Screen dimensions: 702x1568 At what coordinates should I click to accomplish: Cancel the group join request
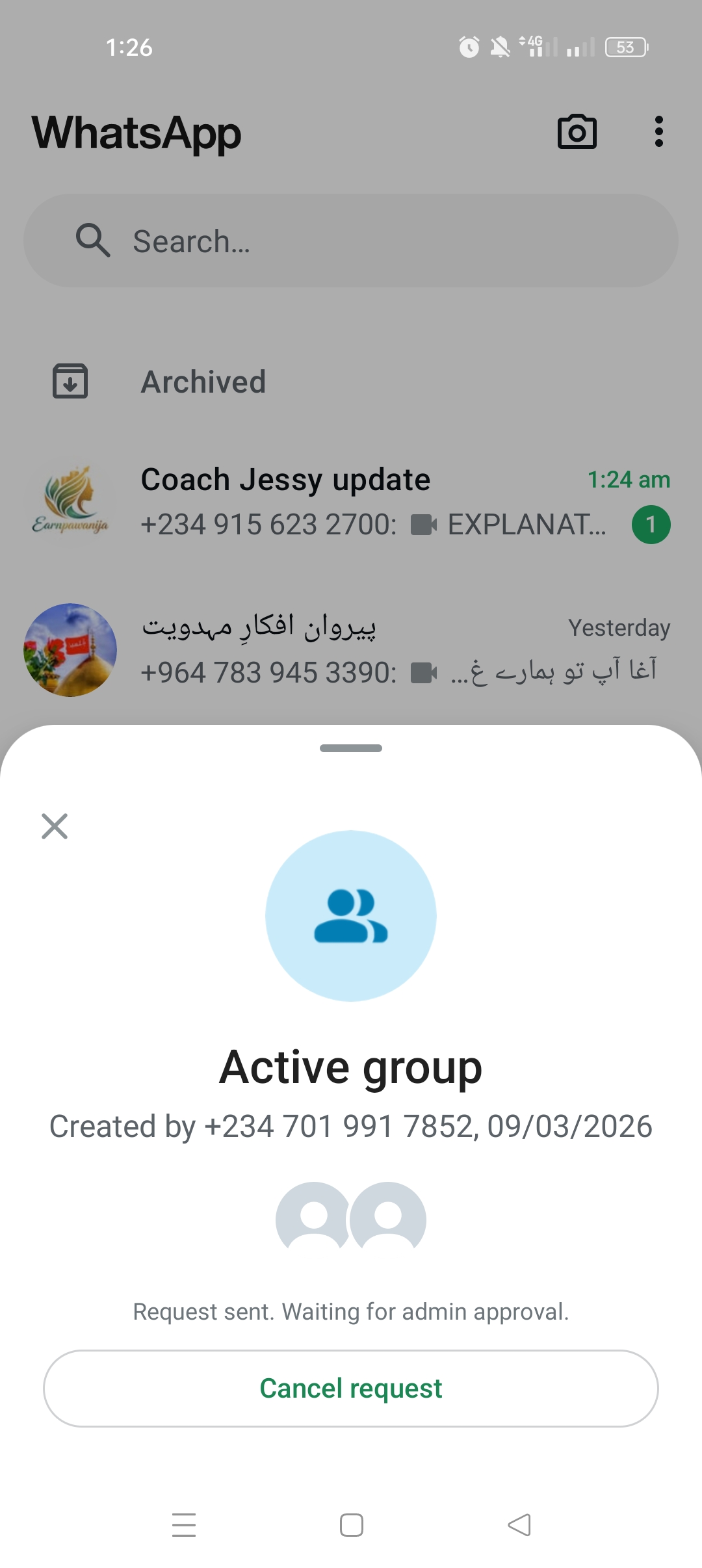click(x=351, y=1388)
